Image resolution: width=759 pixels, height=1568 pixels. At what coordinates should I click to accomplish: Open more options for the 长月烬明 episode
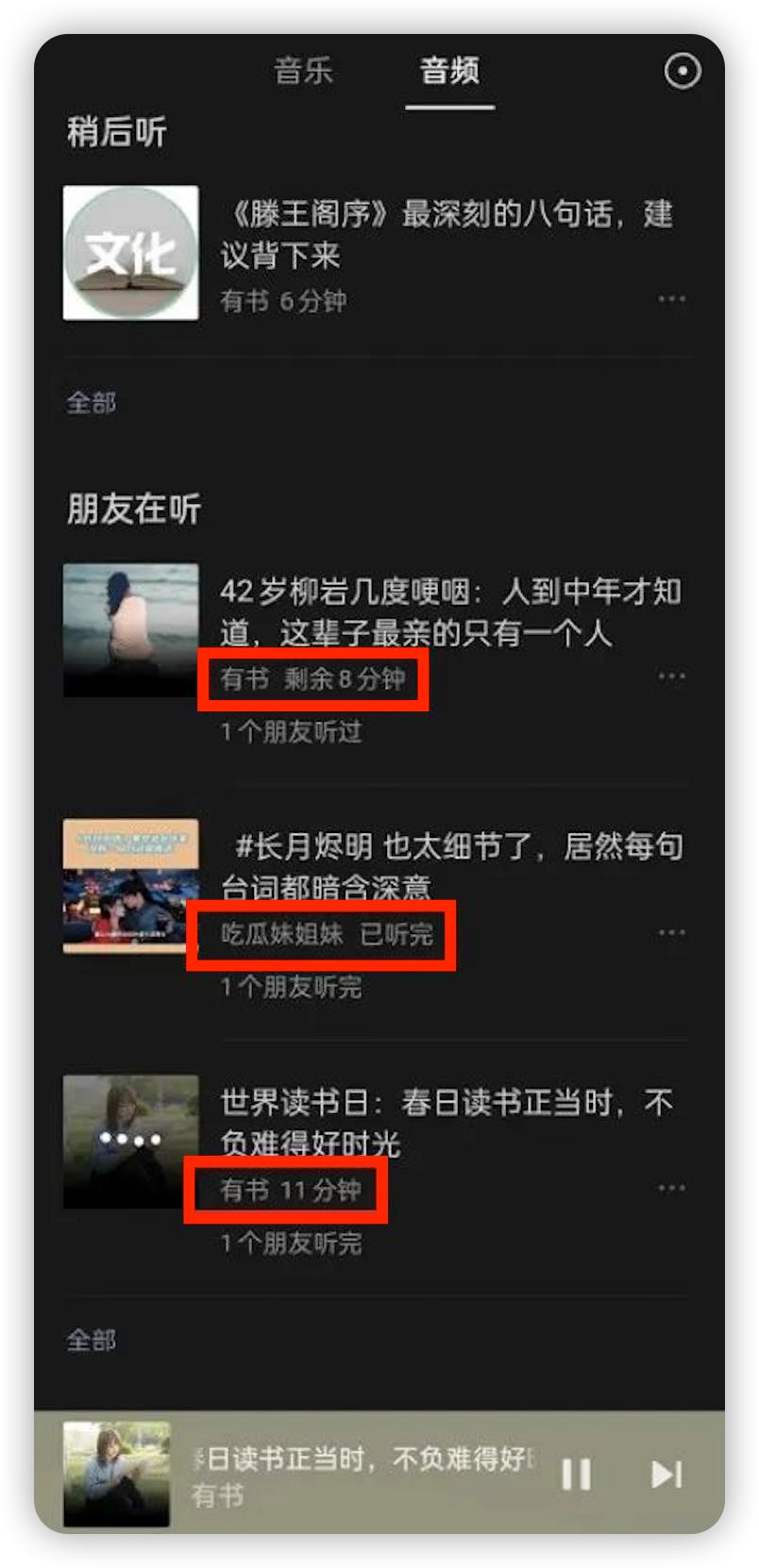[671, 930]
